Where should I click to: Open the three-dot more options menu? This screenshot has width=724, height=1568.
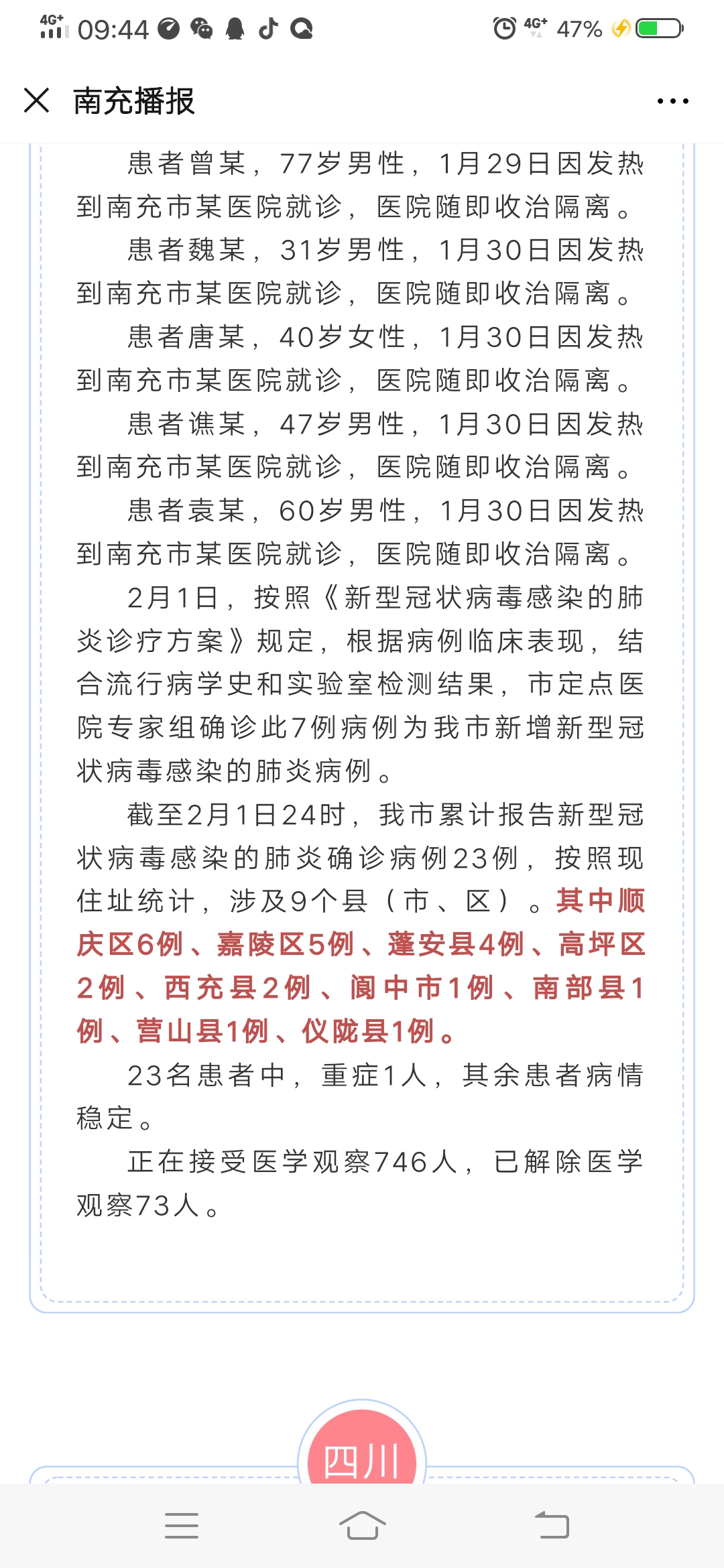[672, 101]
